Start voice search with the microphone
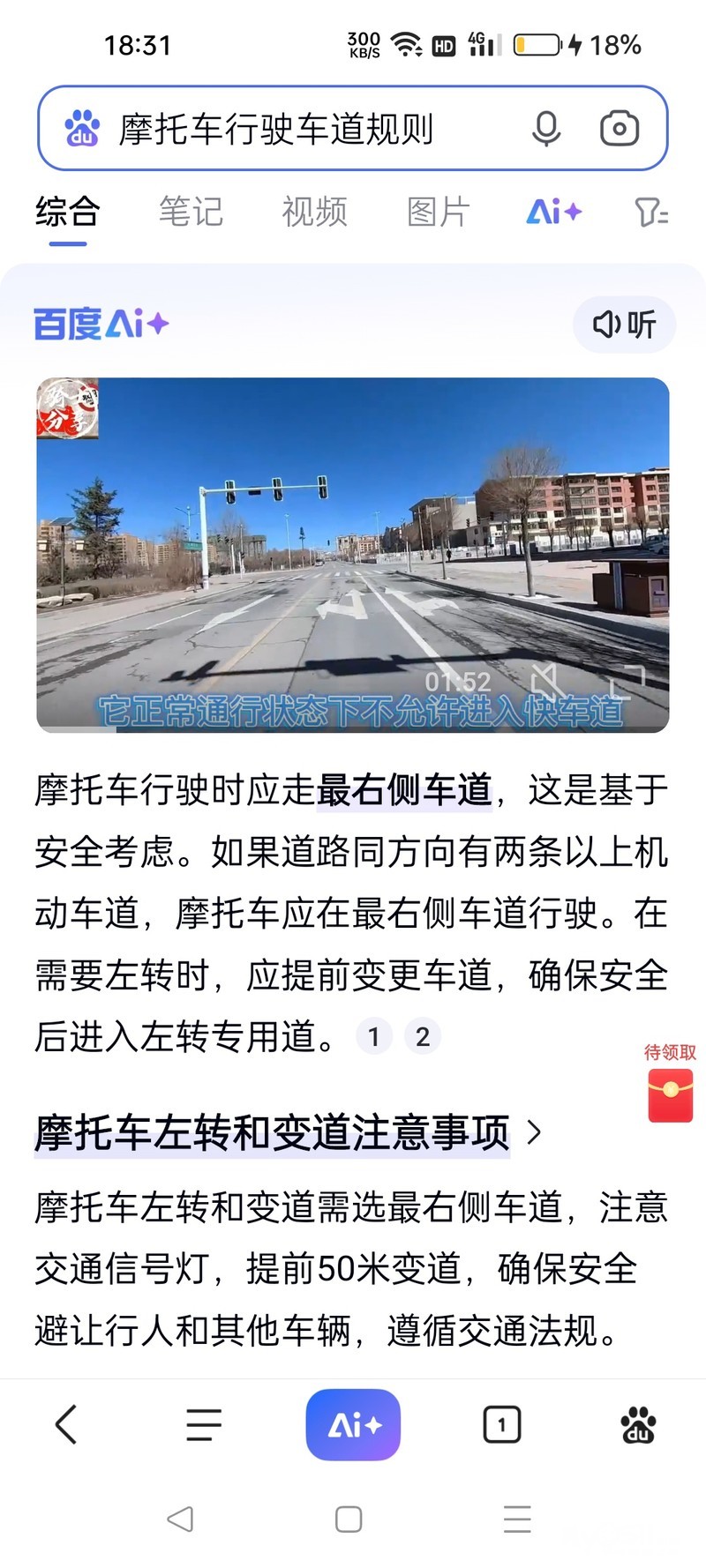The width and height of the screenshot is (706, 1568). coord(546,129)
